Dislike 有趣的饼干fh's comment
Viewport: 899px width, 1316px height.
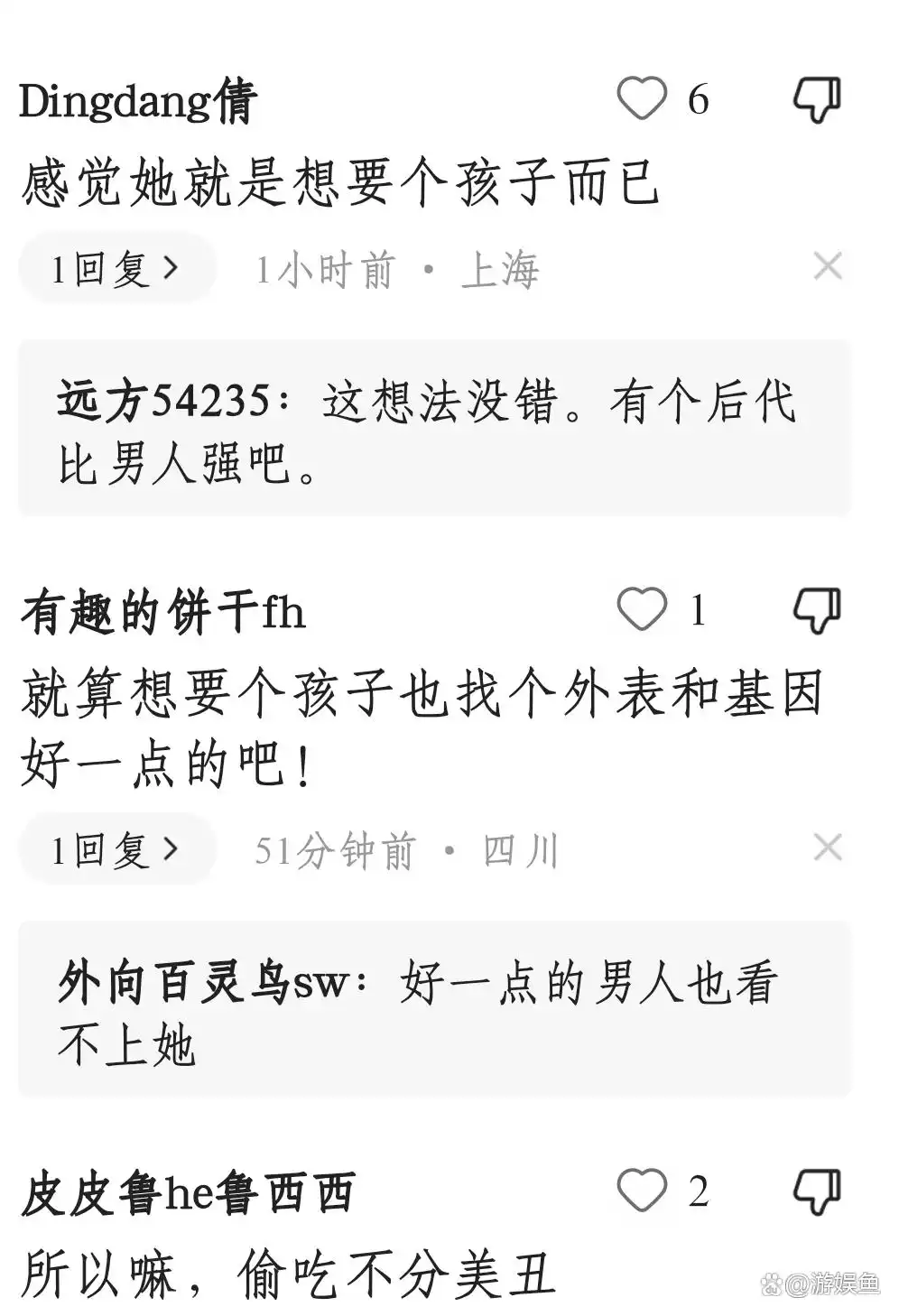817,610
